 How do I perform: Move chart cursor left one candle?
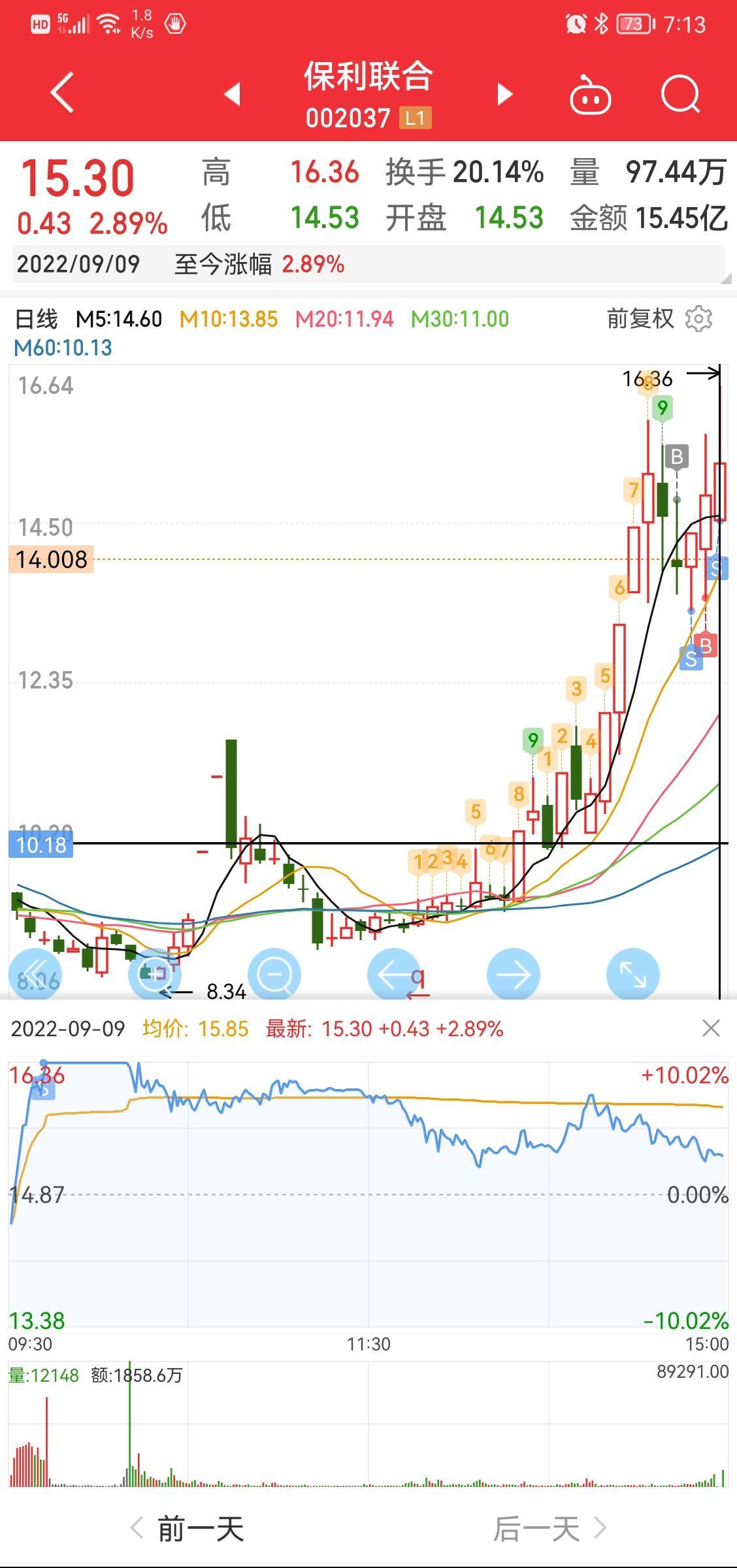pyautogui.click(x=394, y=974)
